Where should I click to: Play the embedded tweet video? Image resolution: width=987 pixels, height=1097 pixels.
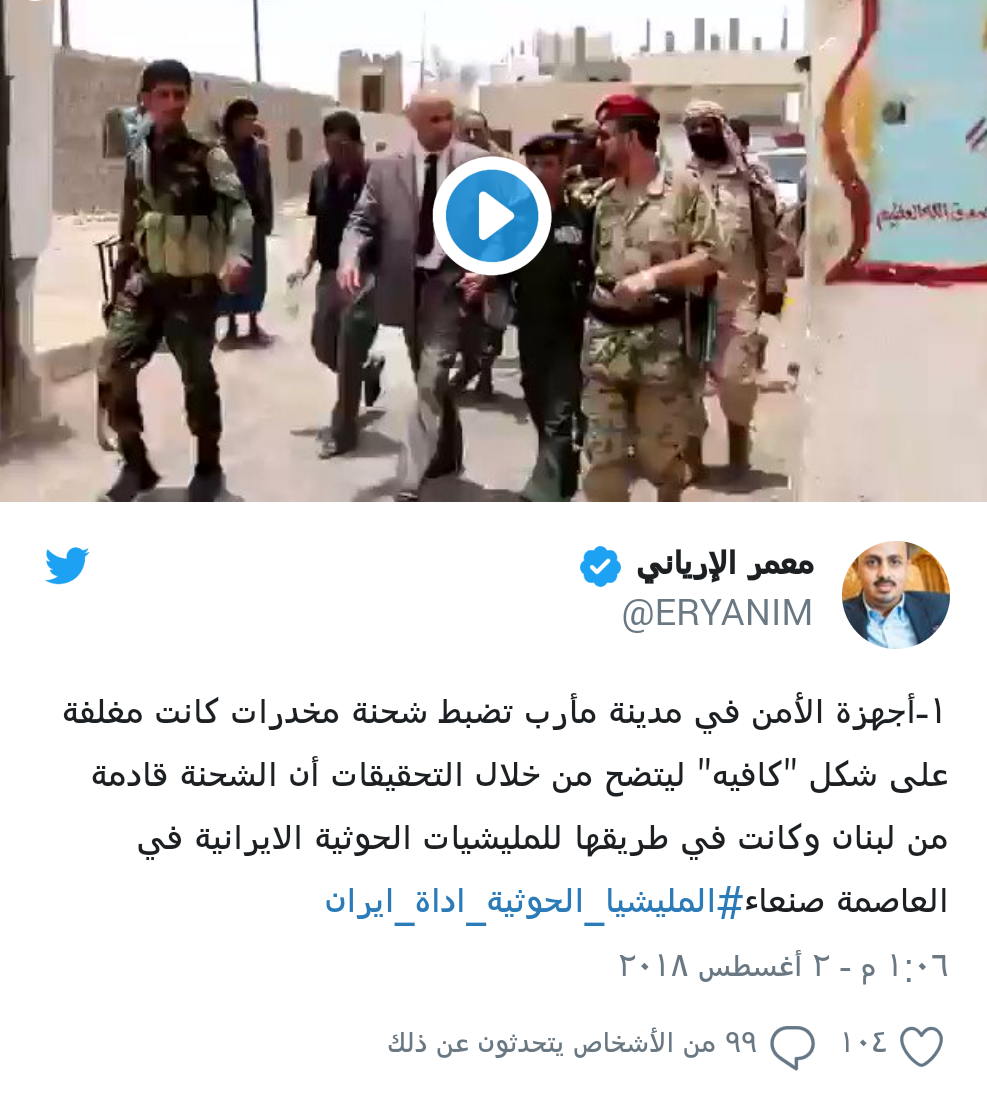coord(491,216)
